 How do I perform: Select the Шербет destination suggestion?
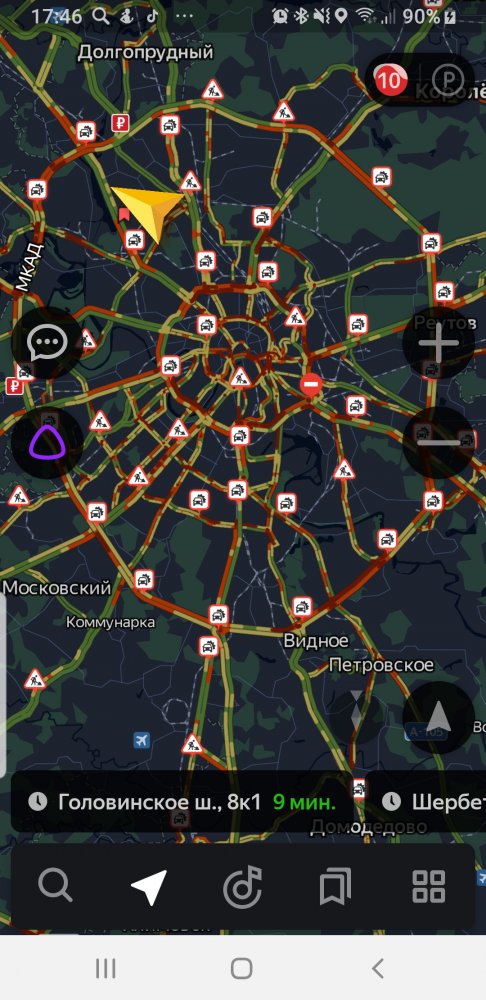click(428, 802)
